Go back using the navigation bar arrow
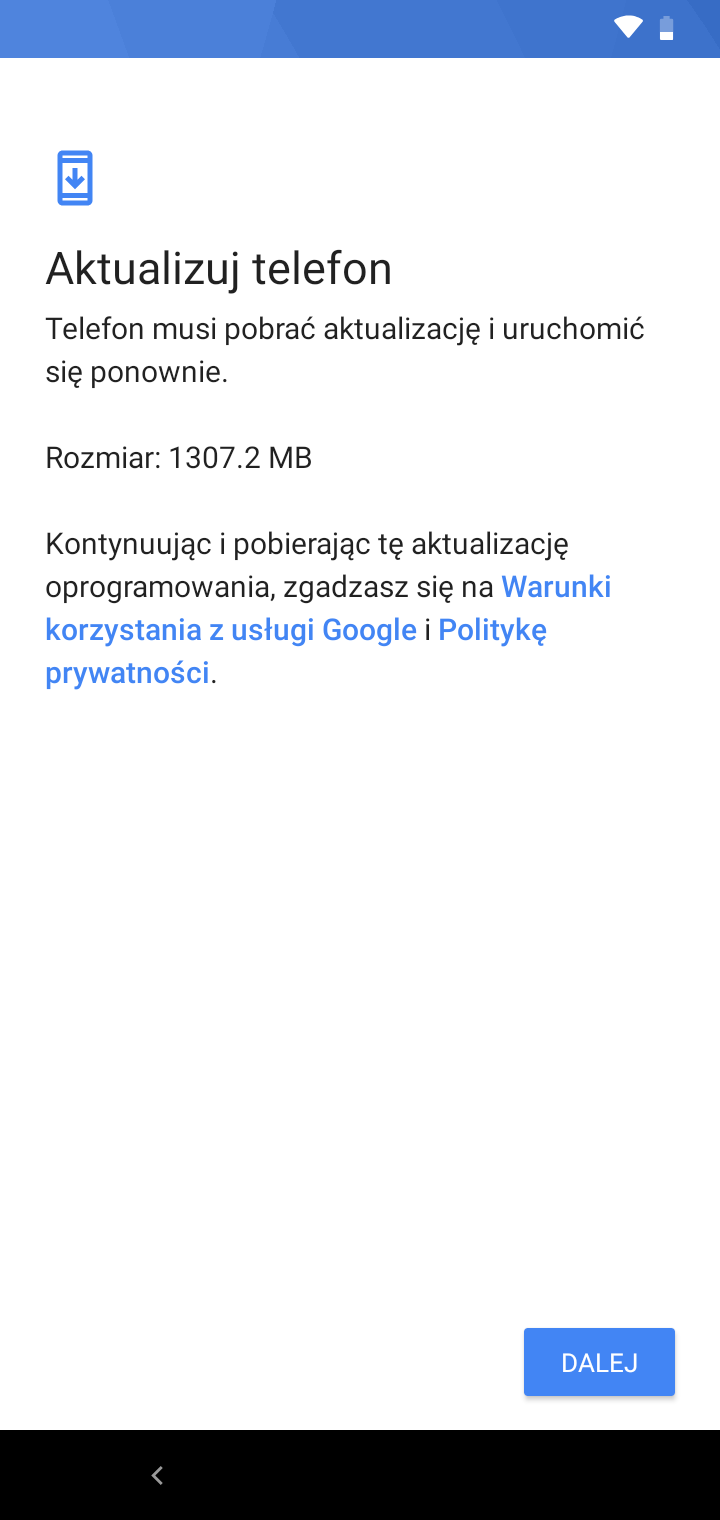The height and width of the screenshot is (1520, 720). tap(157, 1475)
